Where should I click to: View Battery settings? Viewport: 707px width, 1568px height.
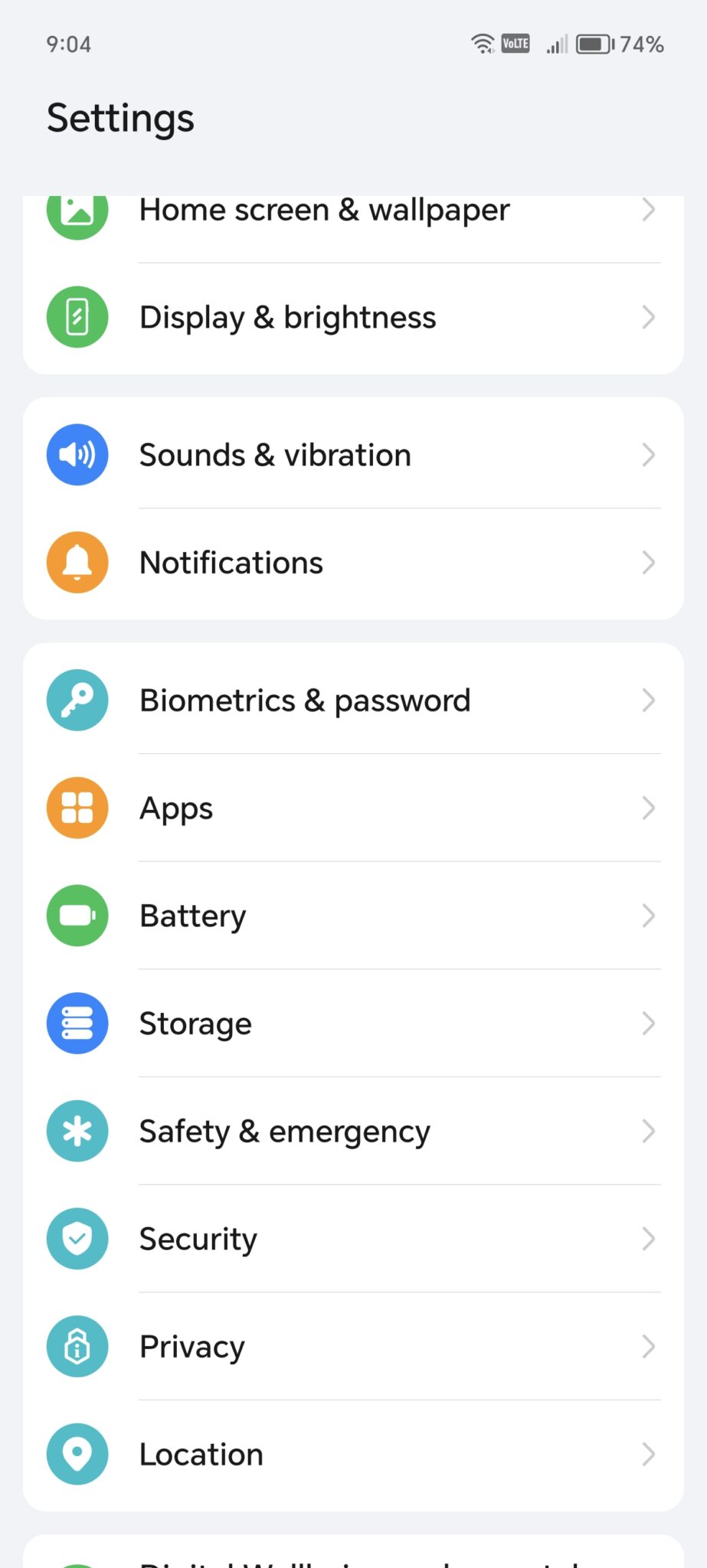click(x=353, y=916)
